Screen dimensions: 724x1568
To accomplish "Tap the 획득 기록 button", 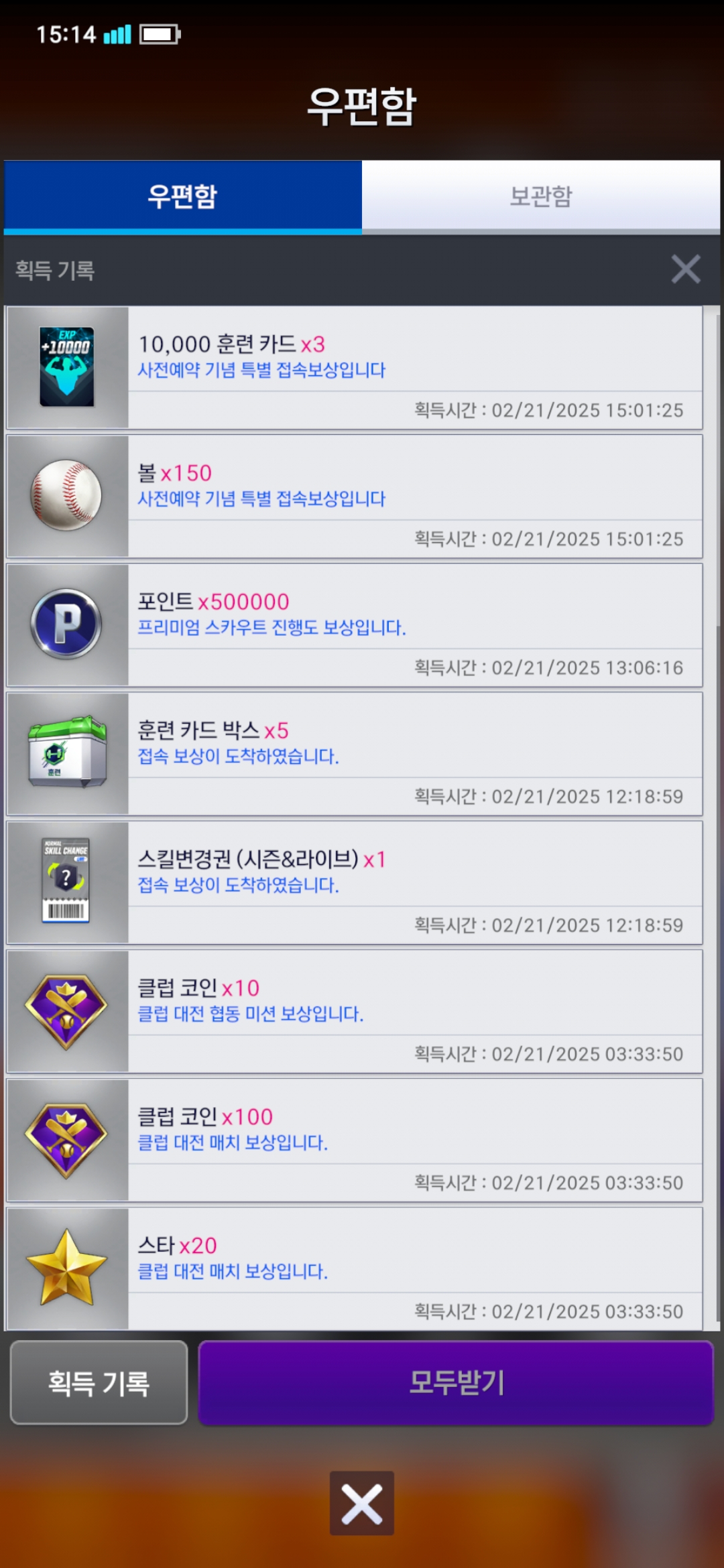I will [x=99, y=1382].
